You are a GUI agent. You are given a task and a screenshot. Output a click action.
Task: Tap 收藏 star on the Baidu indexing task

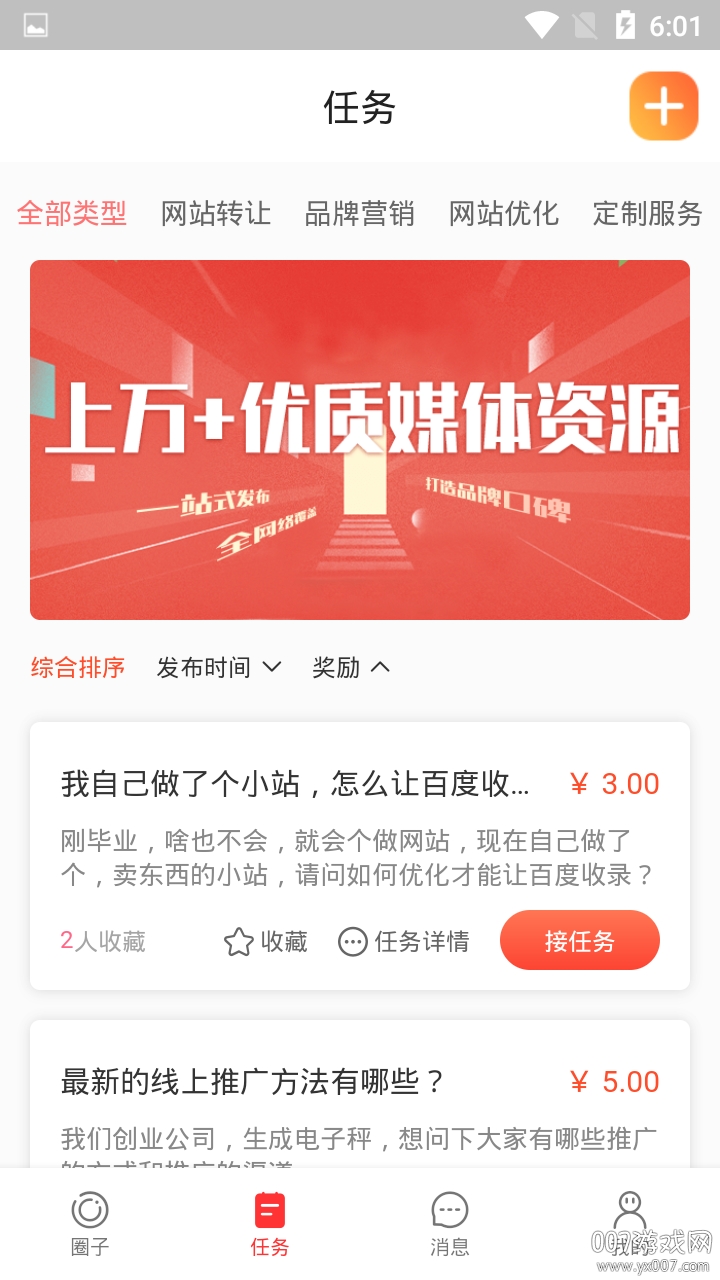[265, 941]
